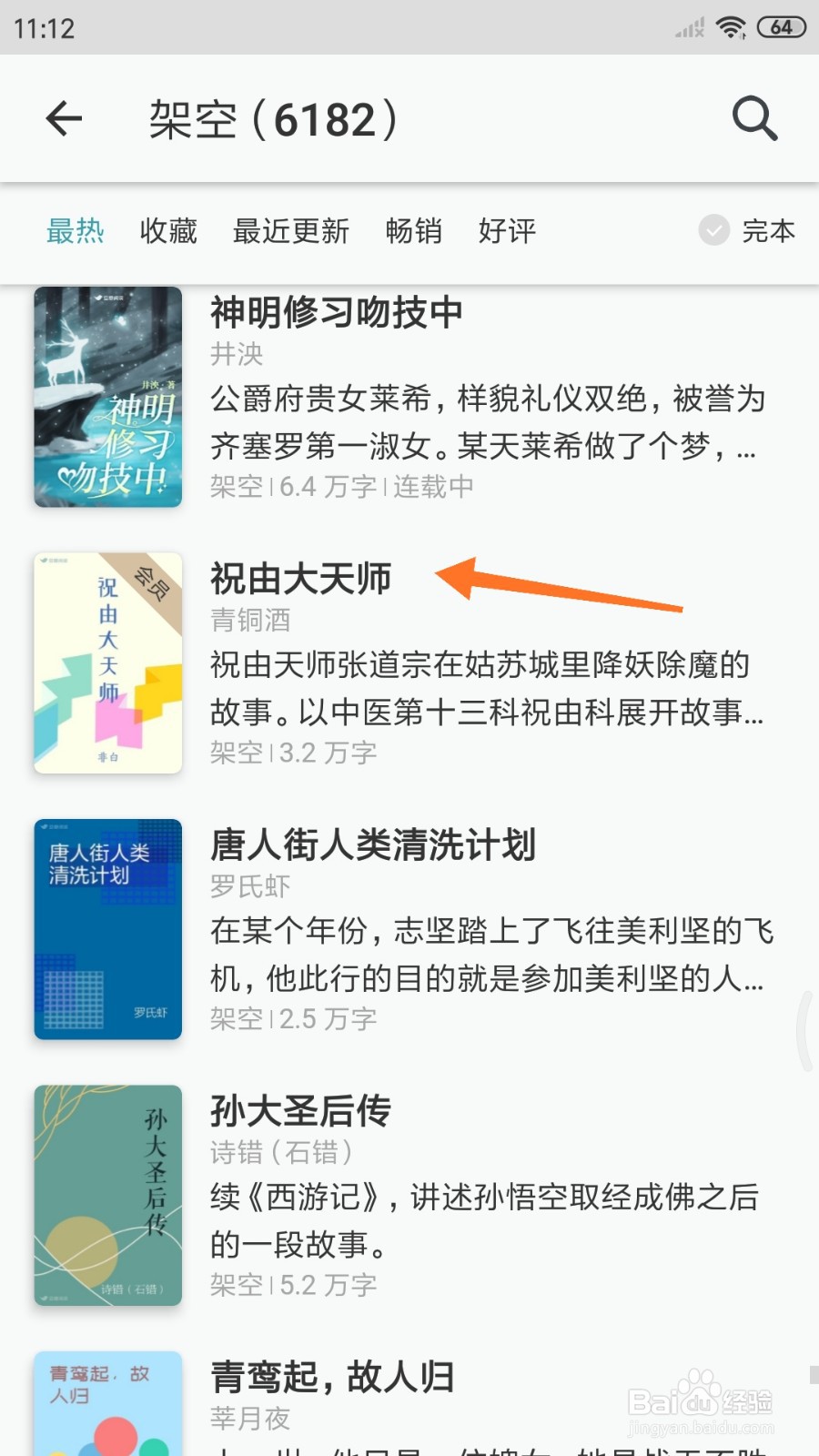Tap the 孙大圣后传 green cover

(x=106, y=1197)
